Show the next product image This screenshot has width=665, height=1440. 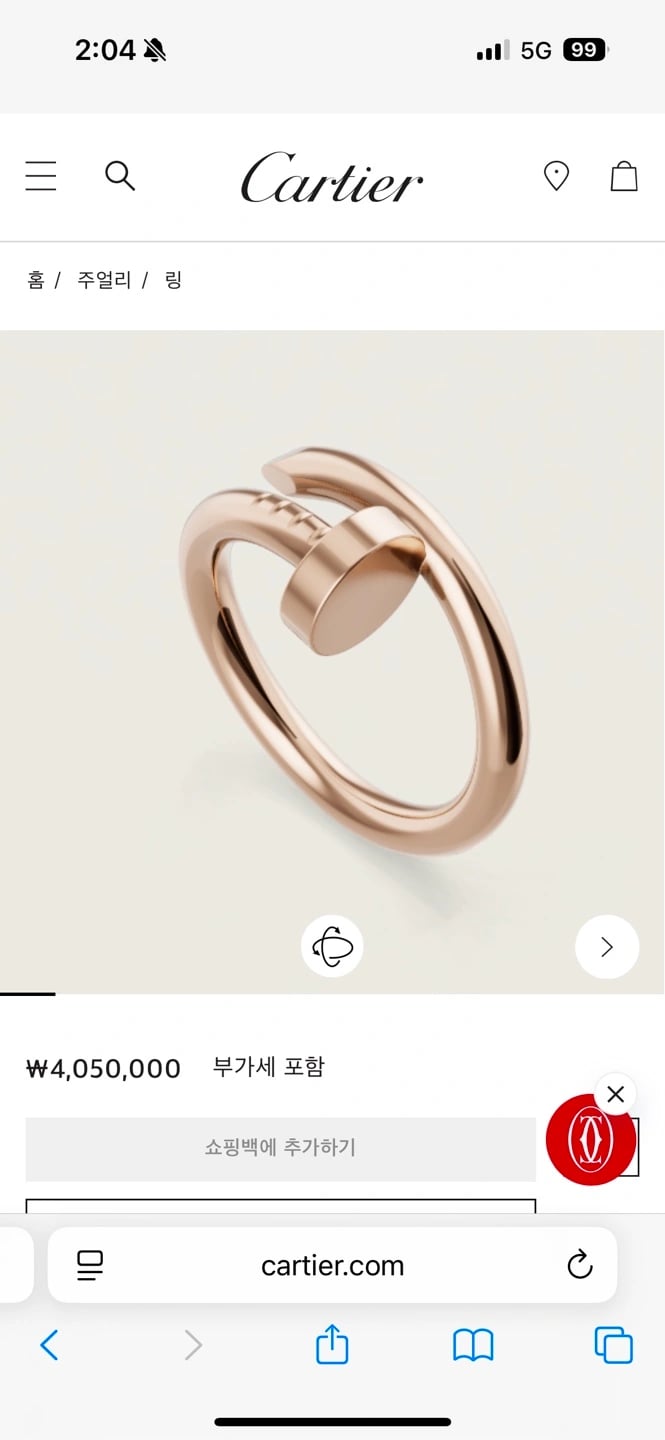(x=606, y=946)
